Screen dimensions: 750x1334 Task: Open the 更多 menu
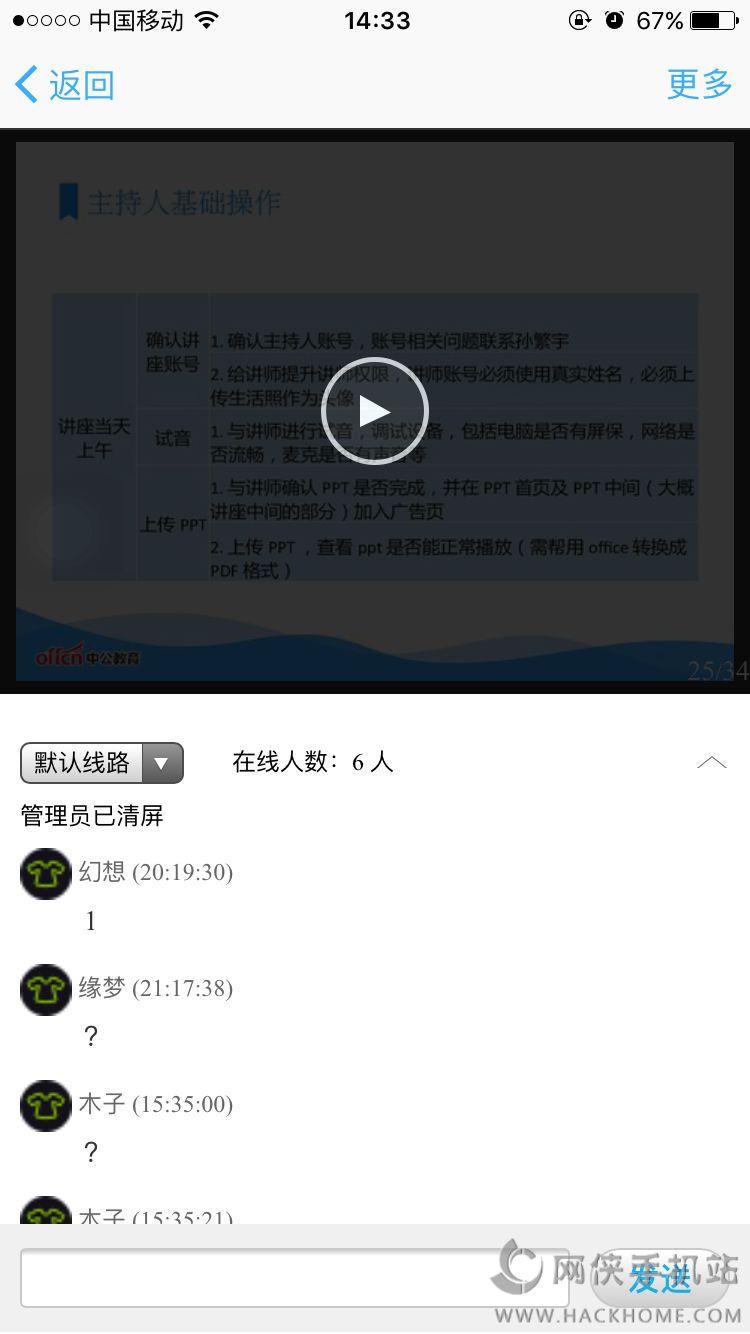700,84
